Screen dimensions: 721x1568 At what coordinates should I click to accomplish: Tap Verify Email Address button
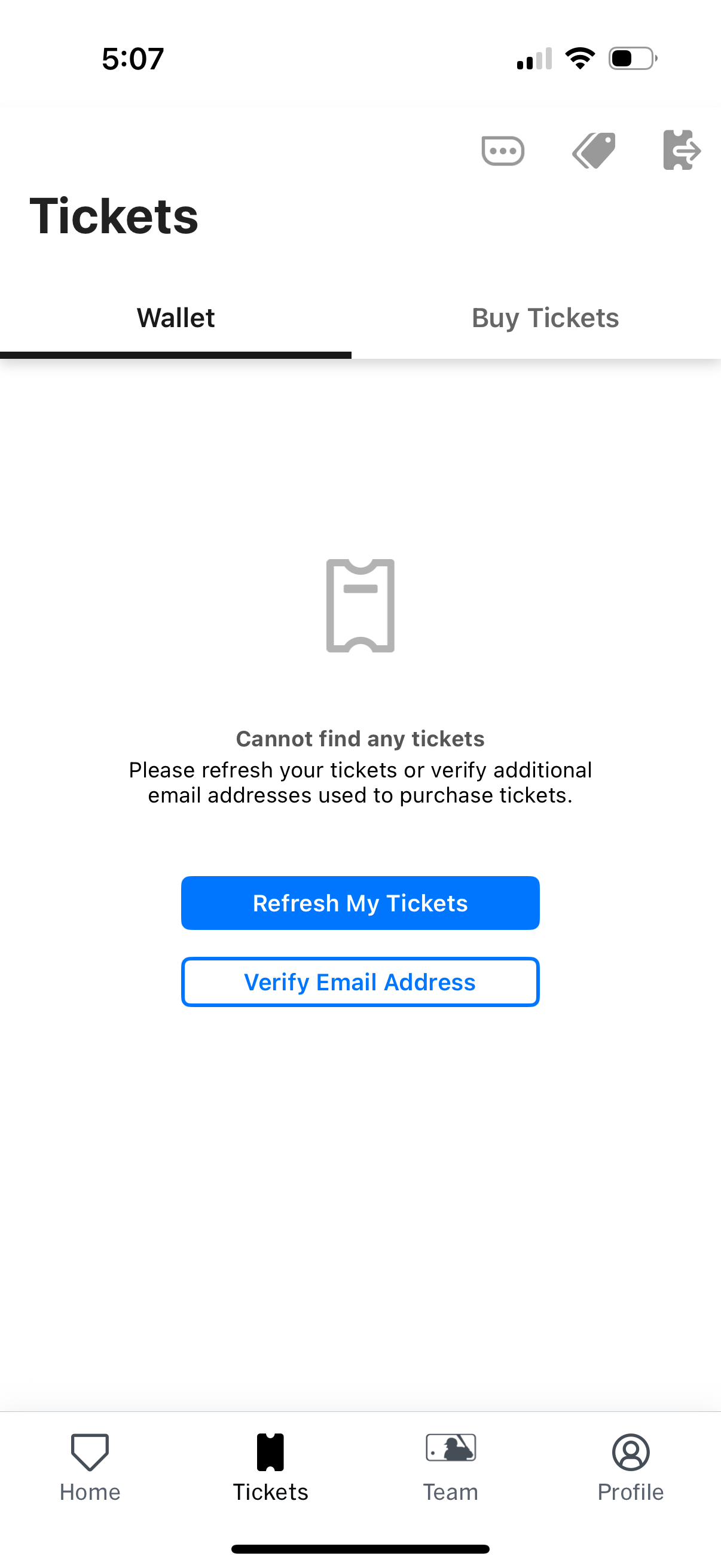(360, 982)
